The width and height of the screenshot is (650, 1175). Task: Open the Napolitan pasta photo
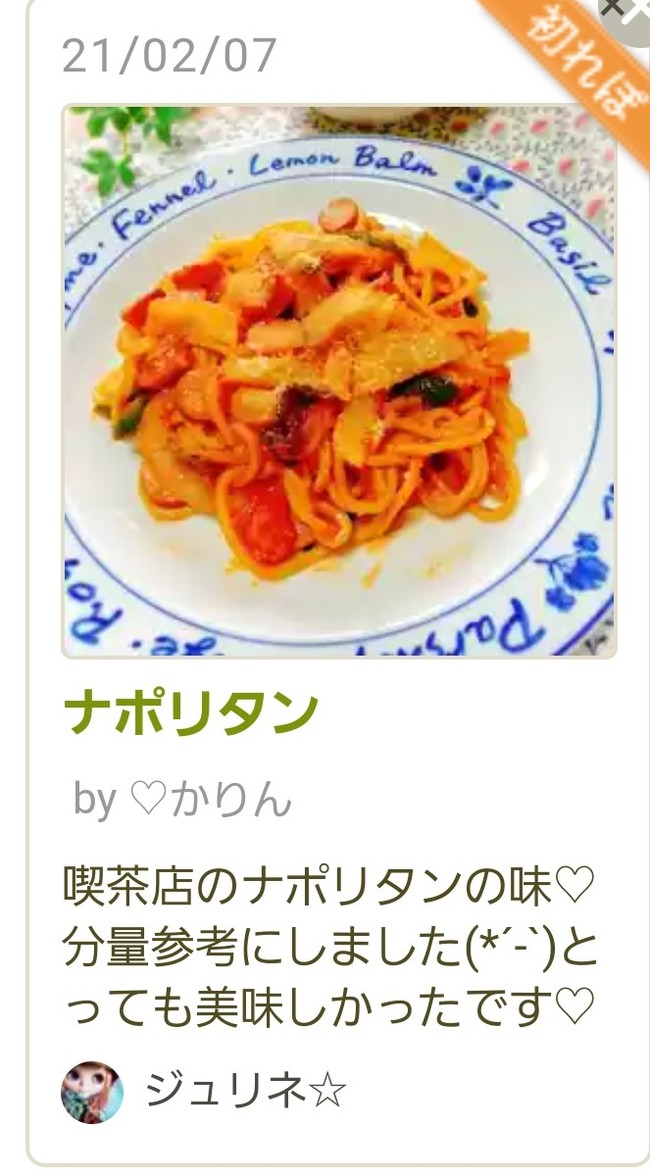(x=339, y=381)
